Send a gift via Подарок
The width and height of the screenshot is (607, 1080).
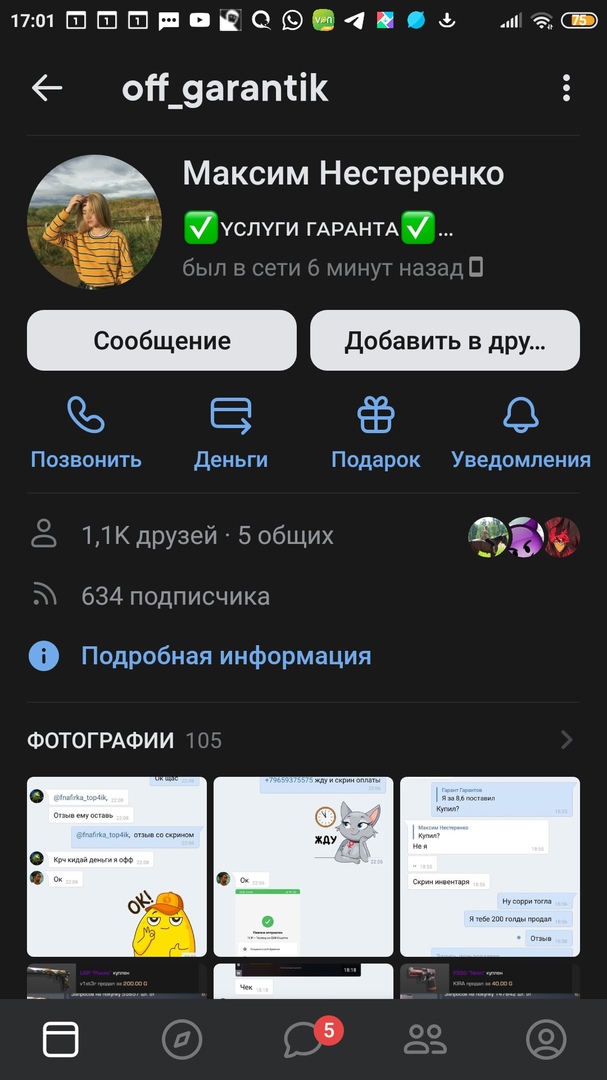(x=376, y=432)
